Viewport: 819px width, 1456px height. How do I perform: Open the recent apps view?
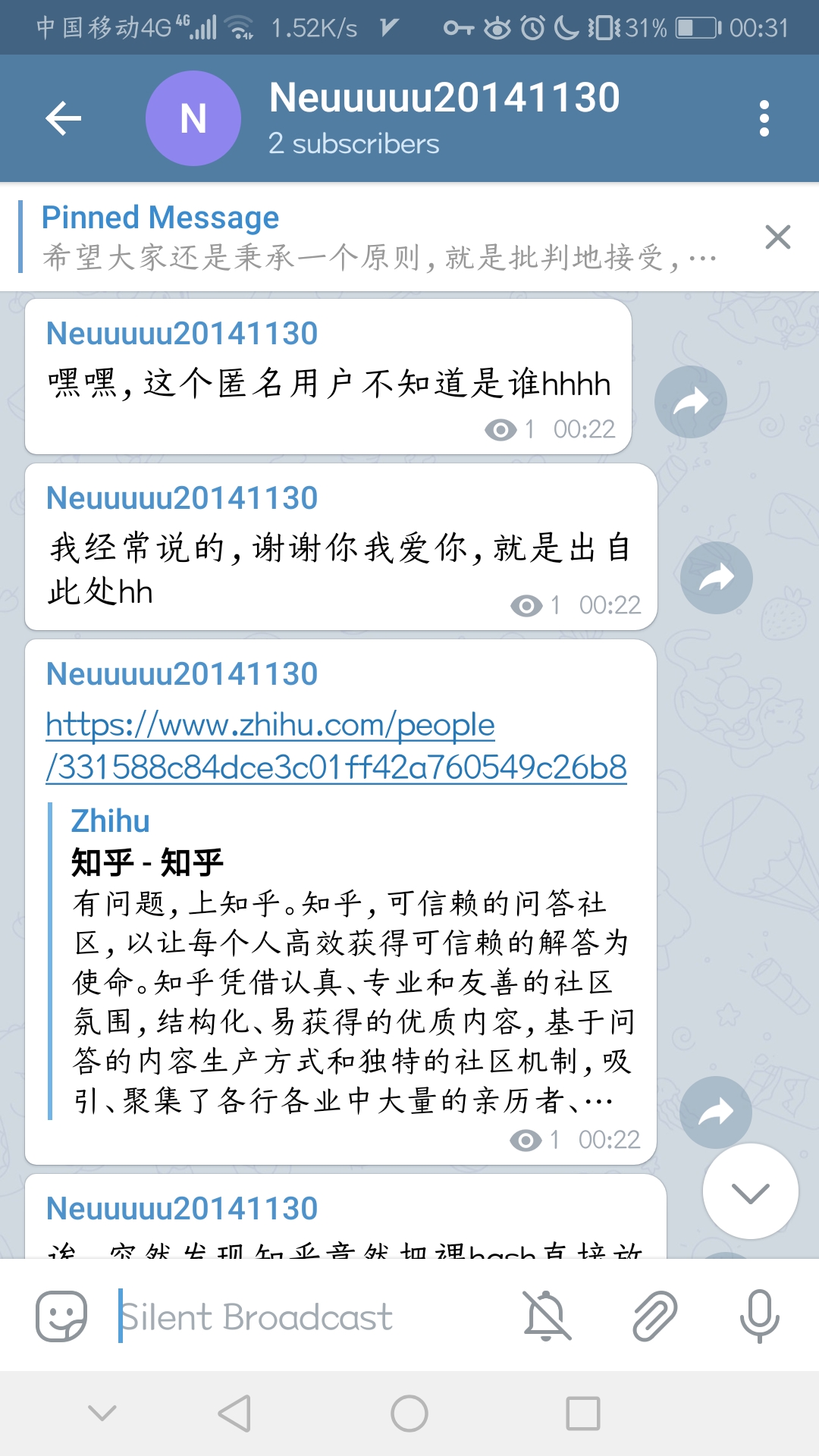point(582,1414)
